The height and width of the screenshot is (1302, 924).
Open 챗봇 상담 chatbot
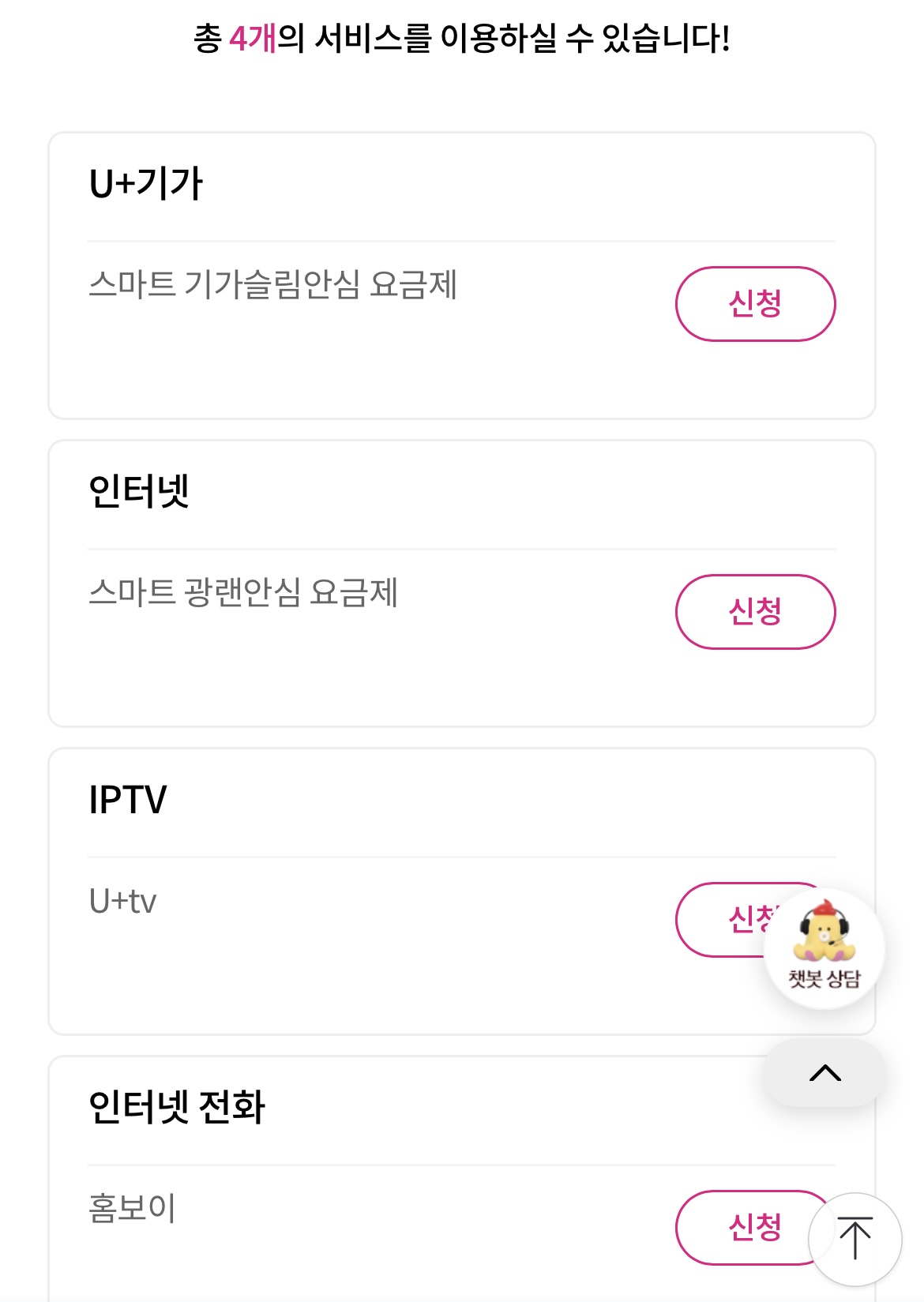[x=824, y=948]
